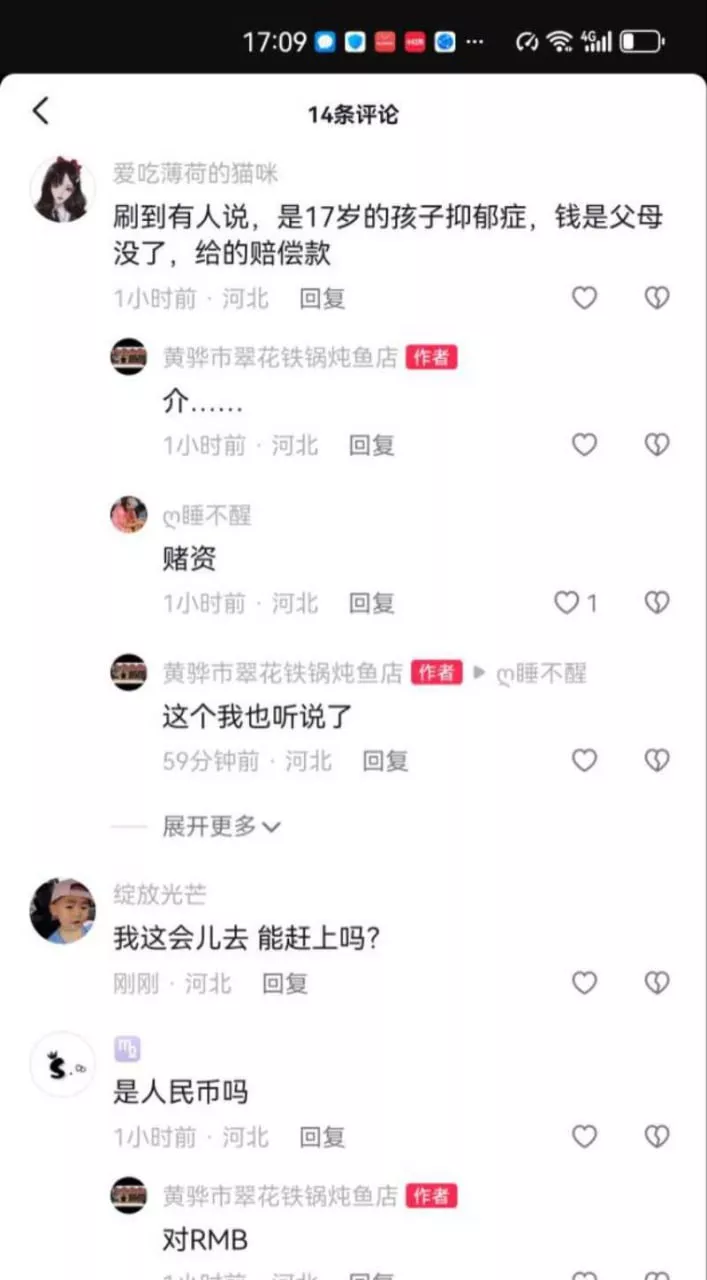Like 爱吃薄荷的猫咪's comment
Viewport: 707px width, 1280px height.
pyautogui.click(x=584, y=298)
